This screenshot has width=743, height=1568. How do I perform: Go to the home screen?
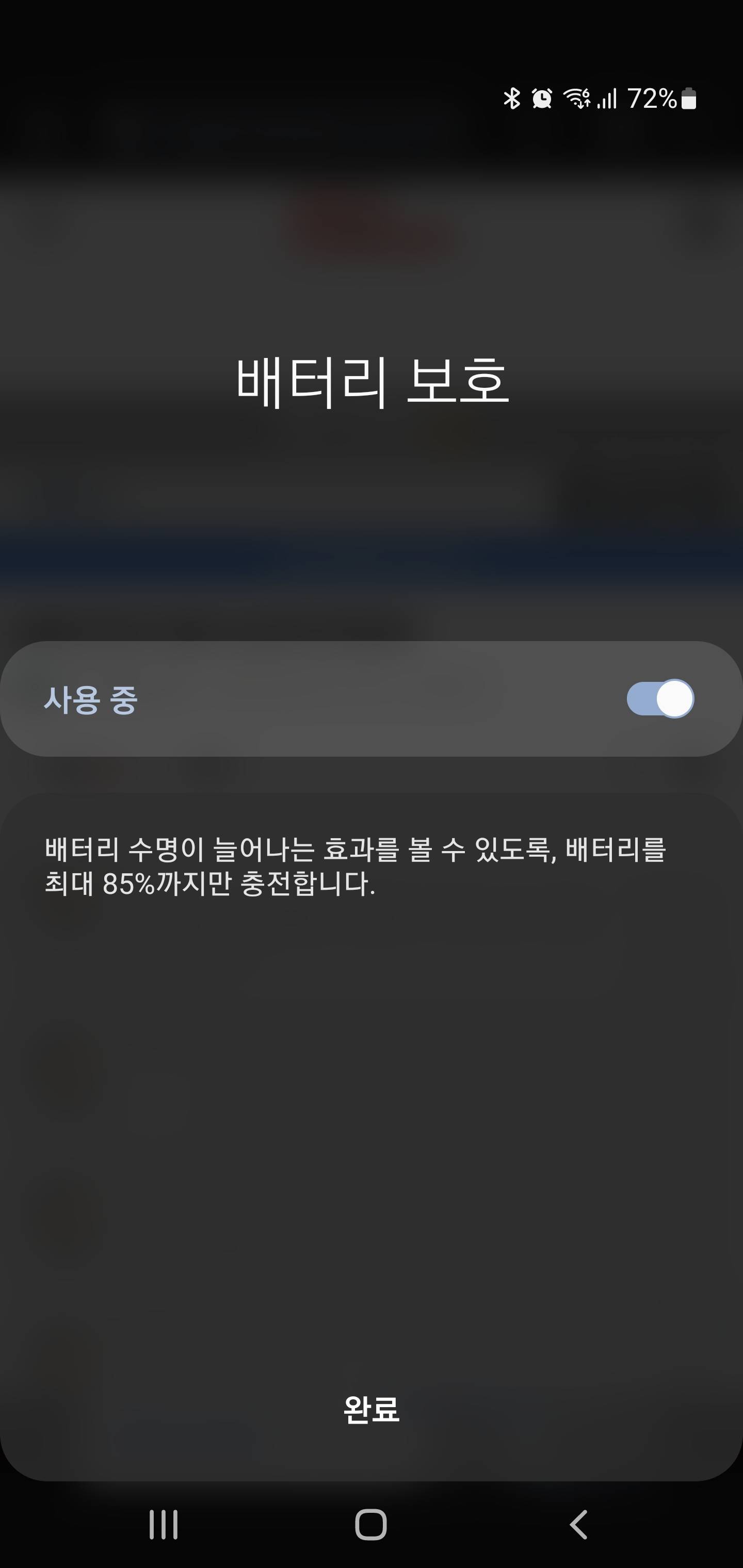pos(371,1525)
